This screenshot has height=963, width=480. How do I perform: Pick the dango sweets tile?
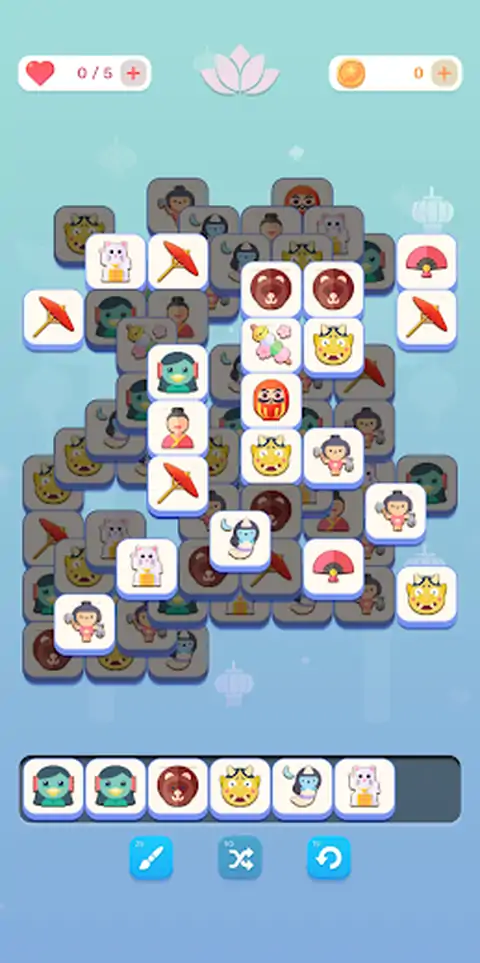pos(271,347)
